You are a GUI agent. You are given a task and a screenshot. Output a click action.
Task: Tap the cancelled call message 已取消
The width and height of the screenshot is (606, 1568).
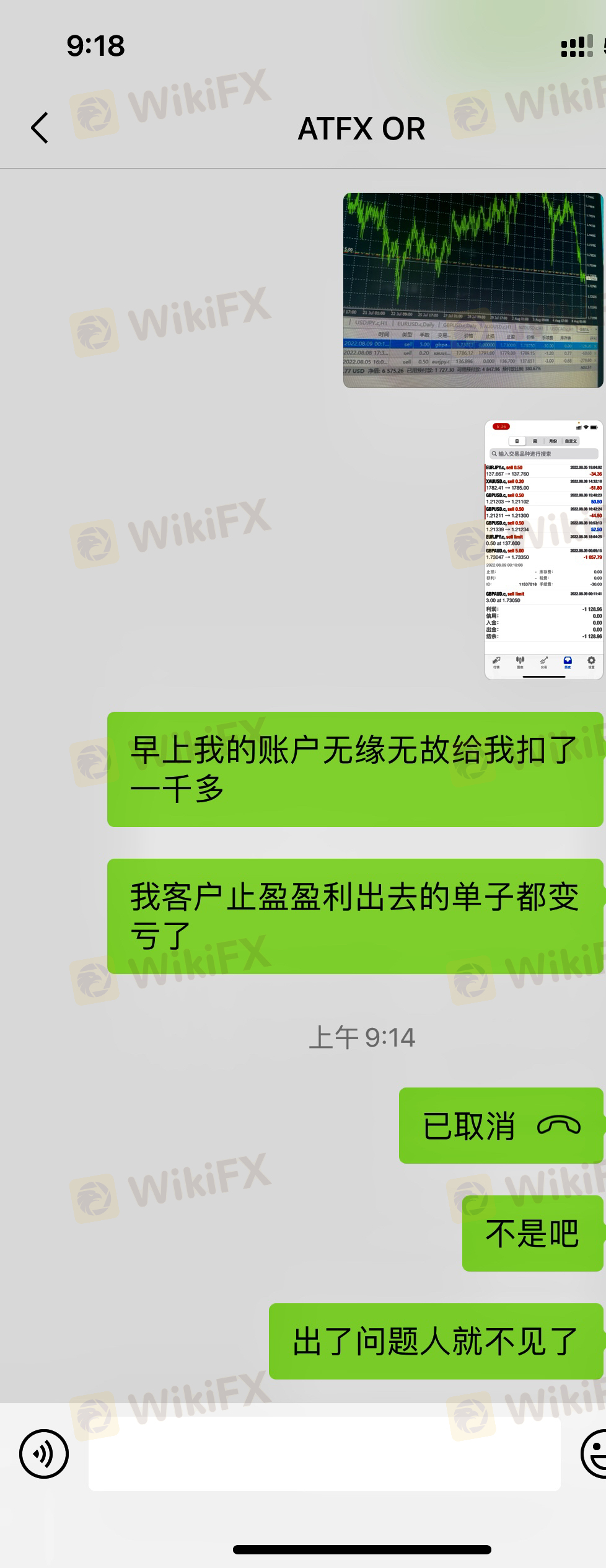tap(501, 1125)
